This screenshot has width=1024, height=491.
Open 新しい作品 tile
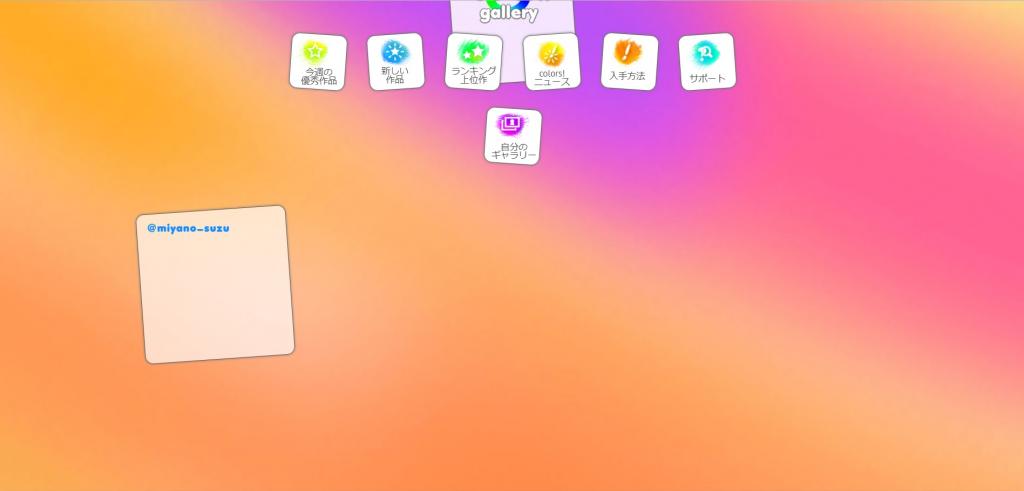395,62
